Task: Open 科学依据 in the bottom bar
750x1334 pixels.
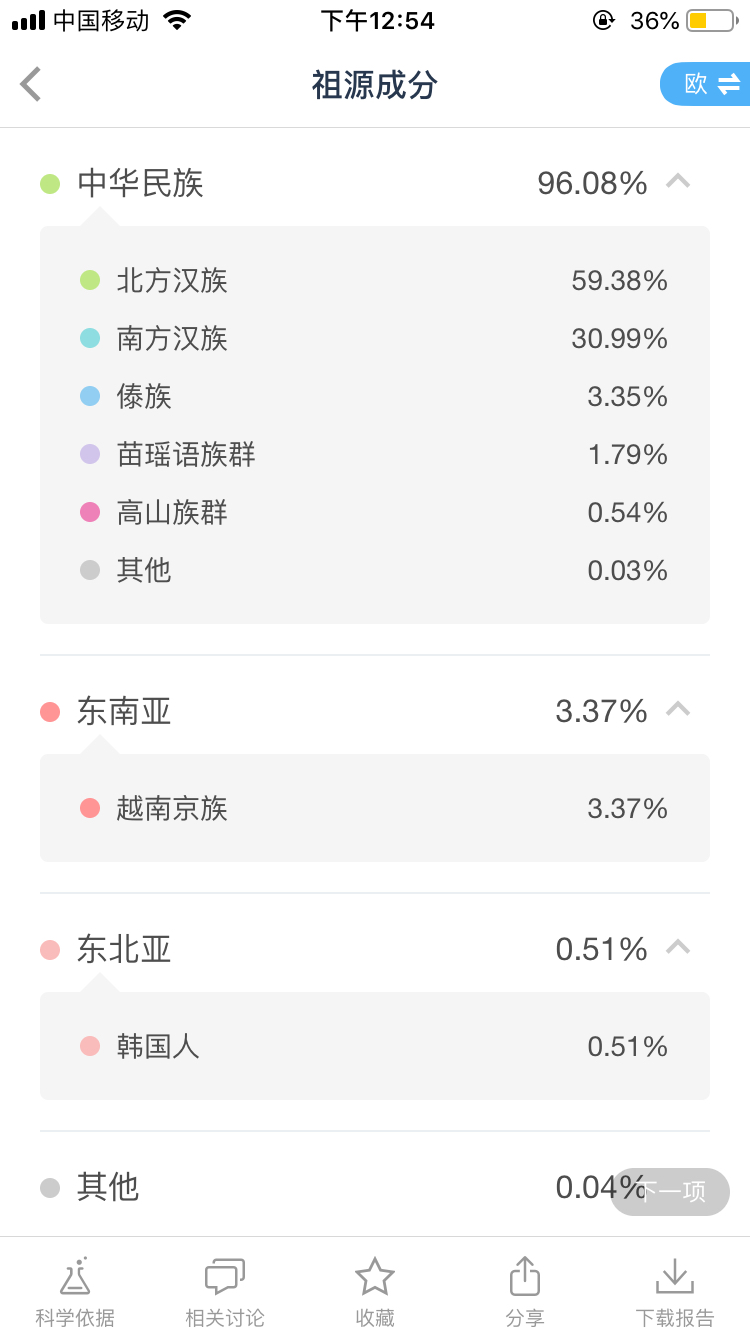Action: click(75, 1292)
